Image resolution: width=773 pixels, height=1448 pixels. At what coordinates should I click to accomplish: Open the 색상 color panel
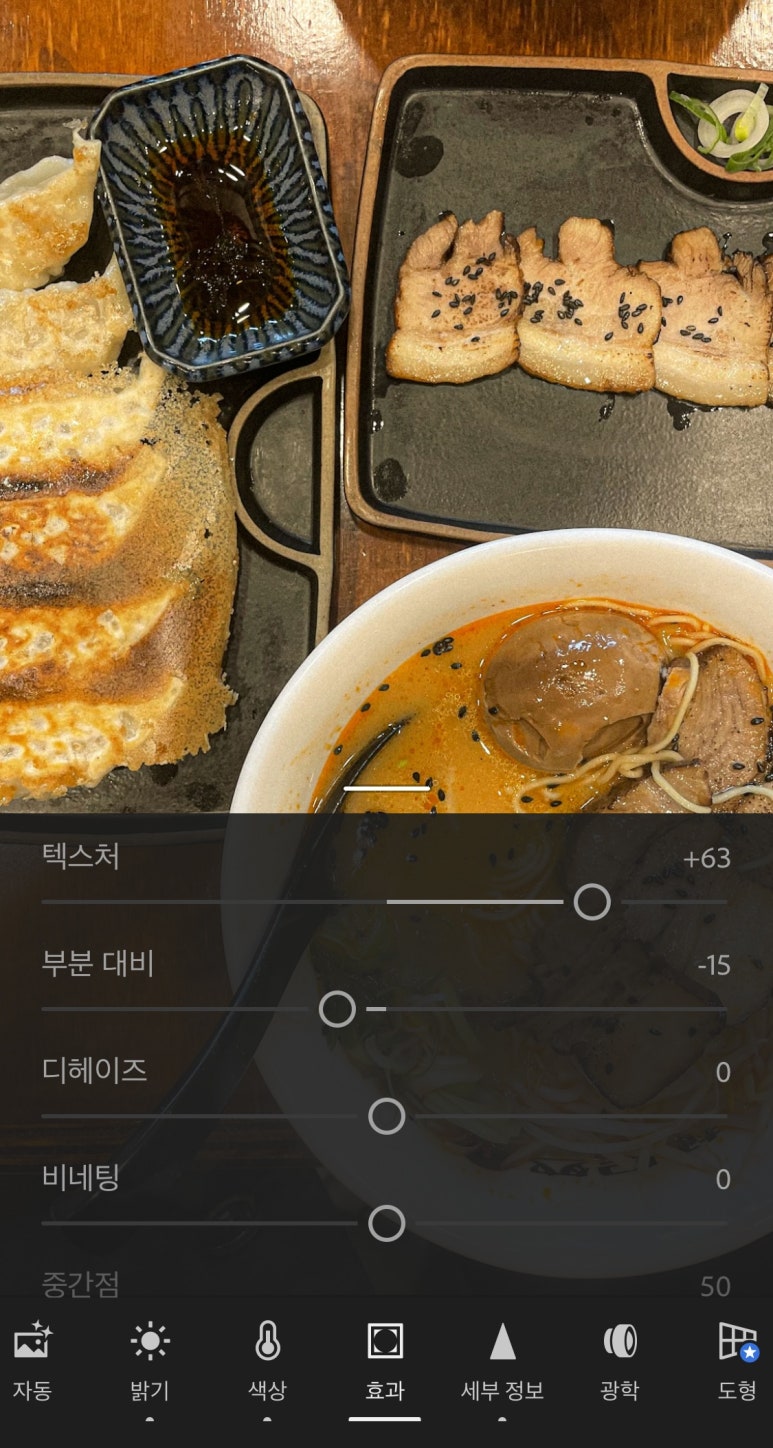[x=267, y=1360]
